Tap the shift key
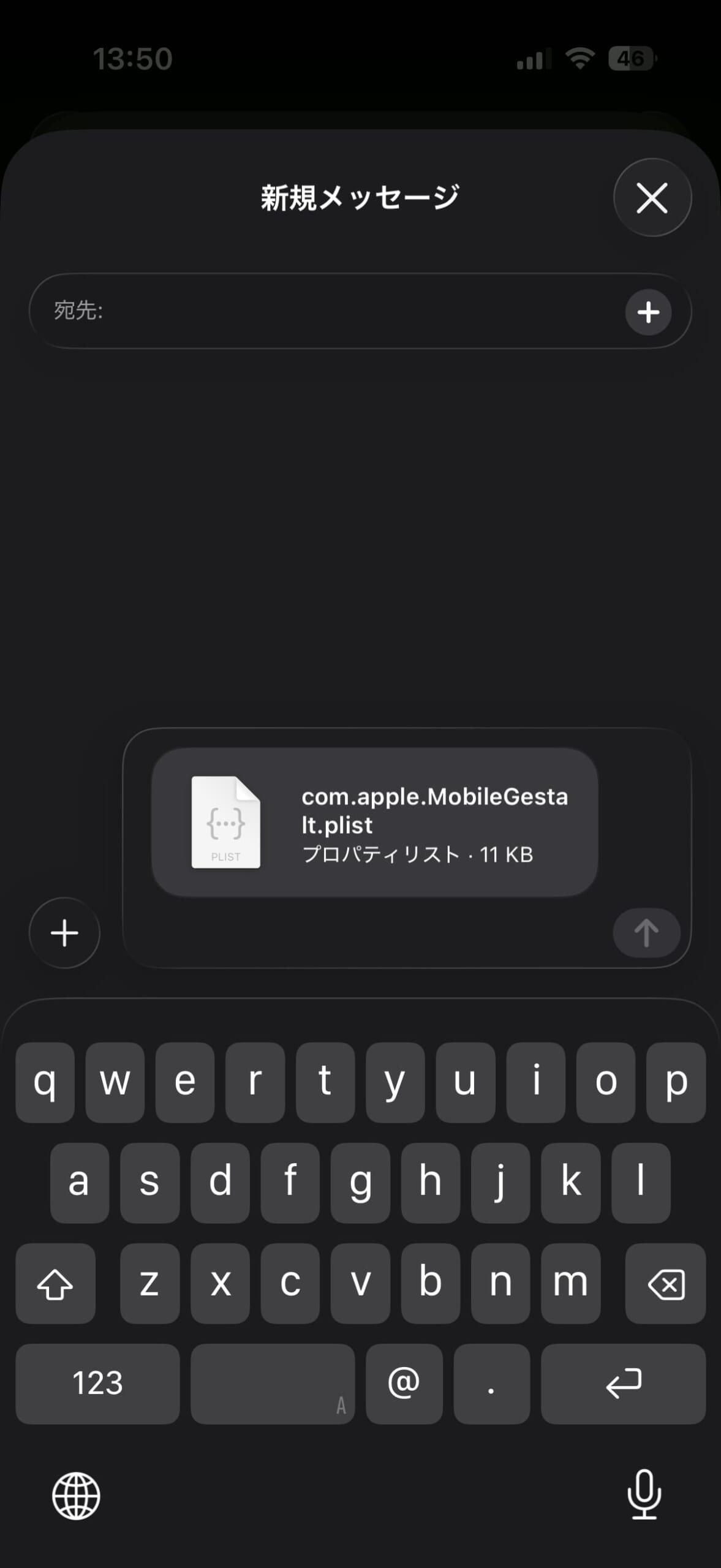The width and height of the screenshot is (721, 1568). pos(55,1283)
